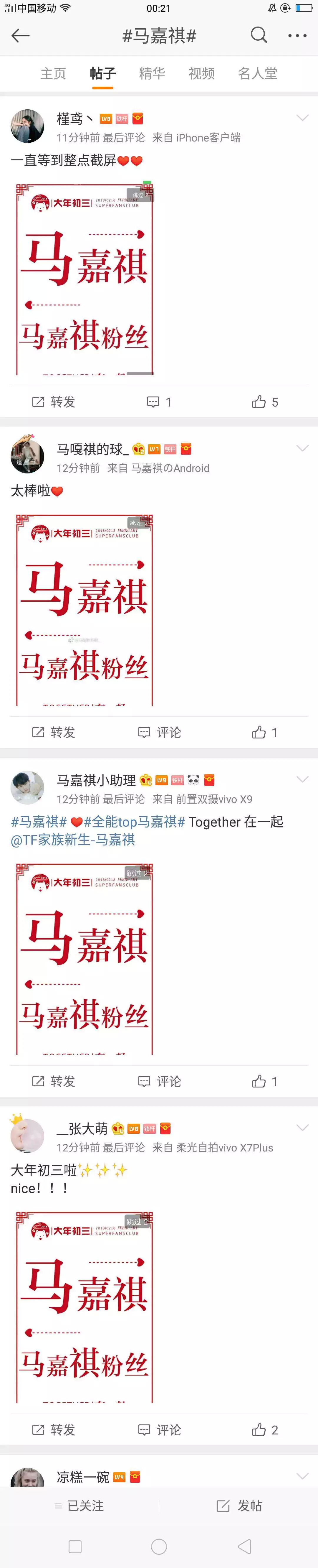Expand options chevron on 槿鸢丶's post
The height and width of the screenshot is (1568, 318).
tap(302, 118)
